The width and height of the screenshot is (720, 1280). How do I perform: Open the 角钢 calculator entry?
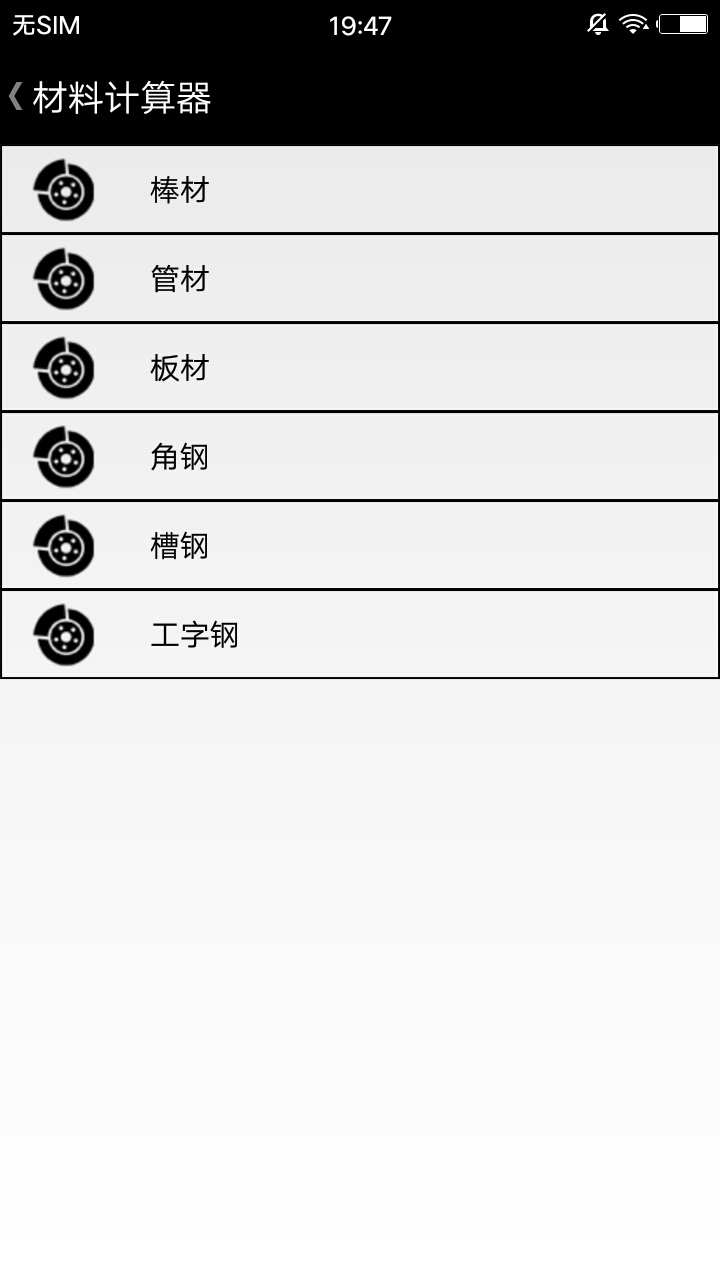coord(360,456)
